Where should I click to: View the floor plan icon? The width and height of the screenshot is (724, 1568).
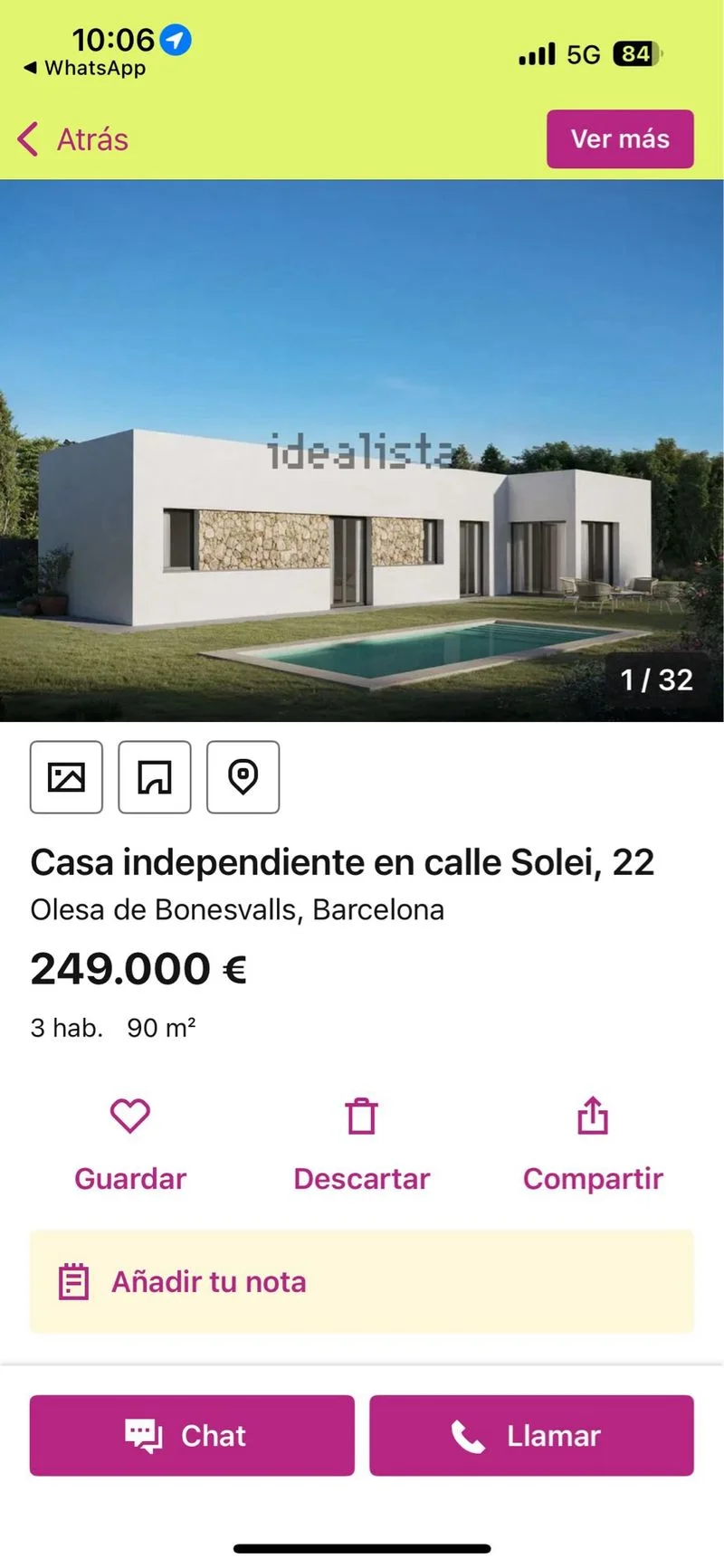(x=154, y=776)
